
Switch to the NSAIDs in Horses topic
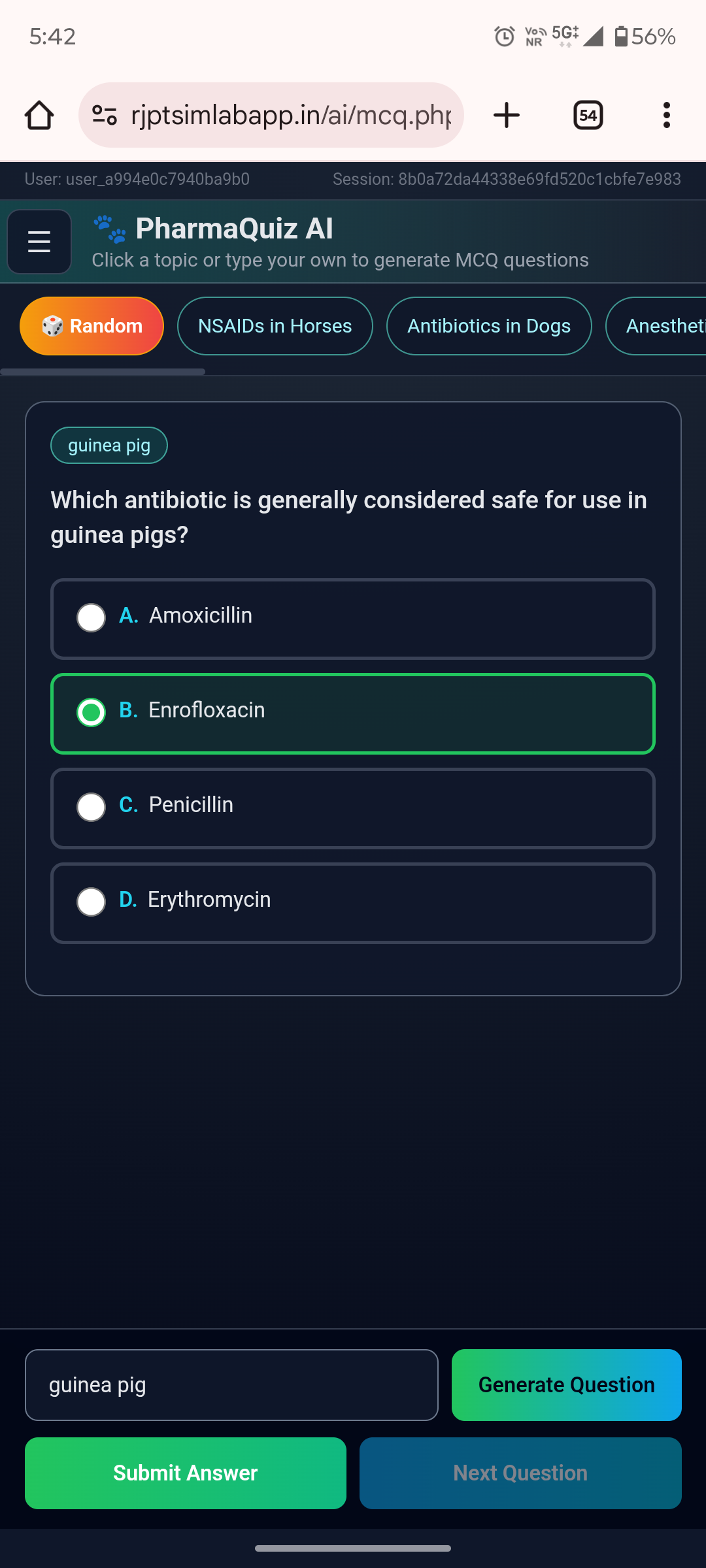tap(275, 325)
